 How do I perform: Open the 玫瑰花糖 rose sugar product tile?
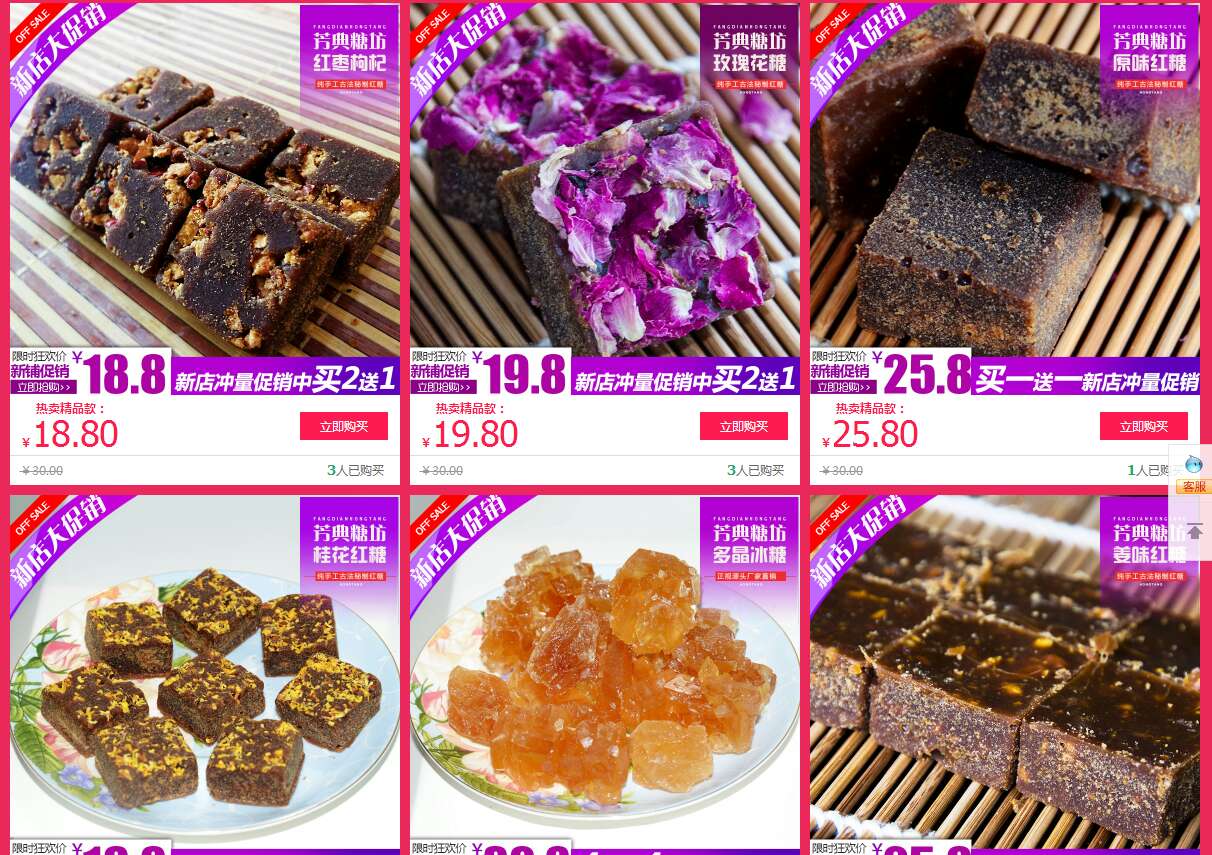[x=605, y=200]
